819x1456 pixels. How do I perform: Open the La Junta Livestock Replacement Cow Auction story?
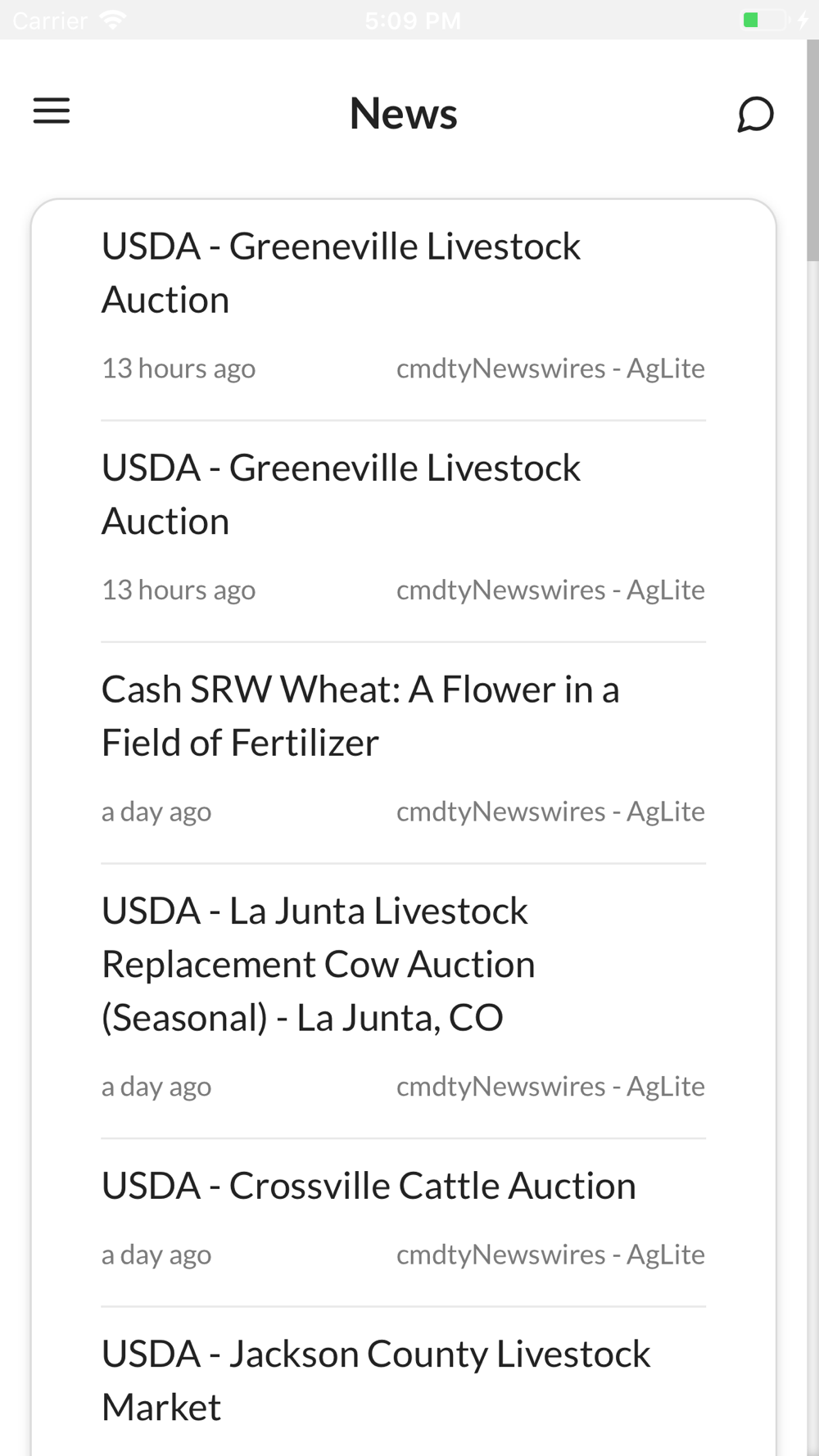pos(403,1001)
